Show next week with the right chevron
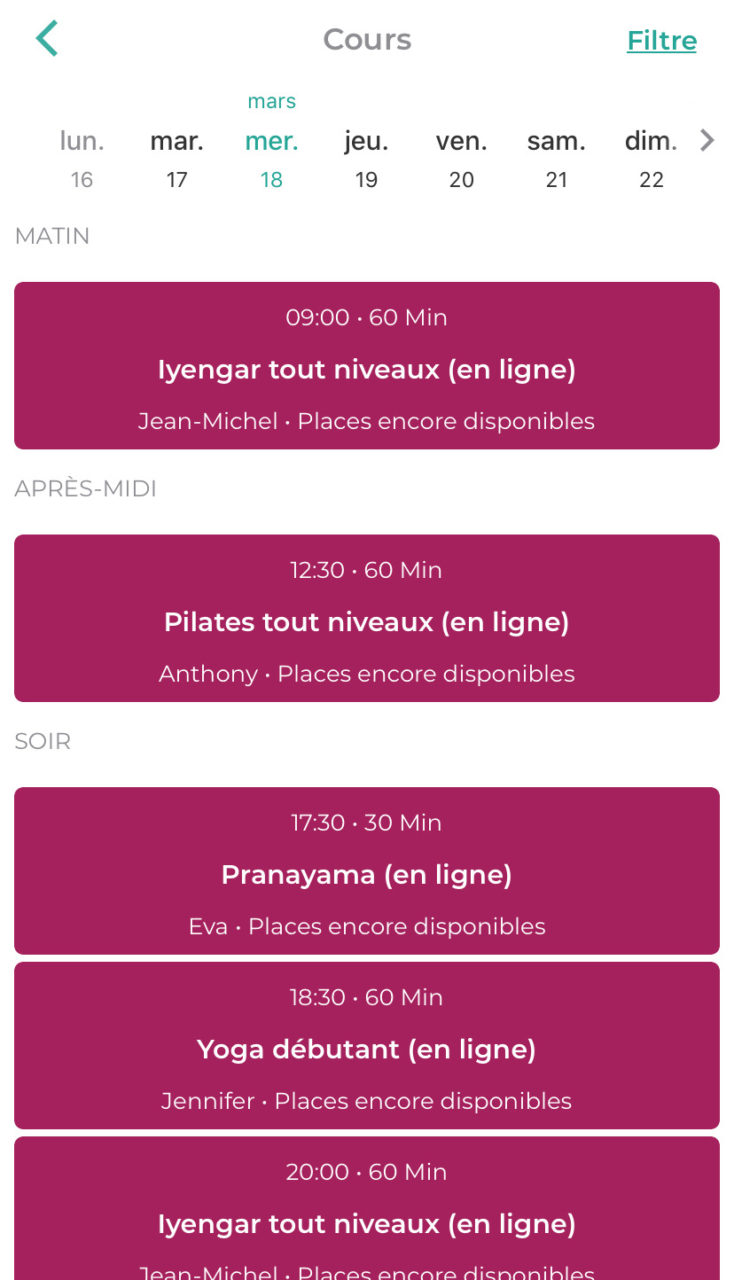This screenshot has width=734, height=1280. pyautogui.click(x=707, y=140)
